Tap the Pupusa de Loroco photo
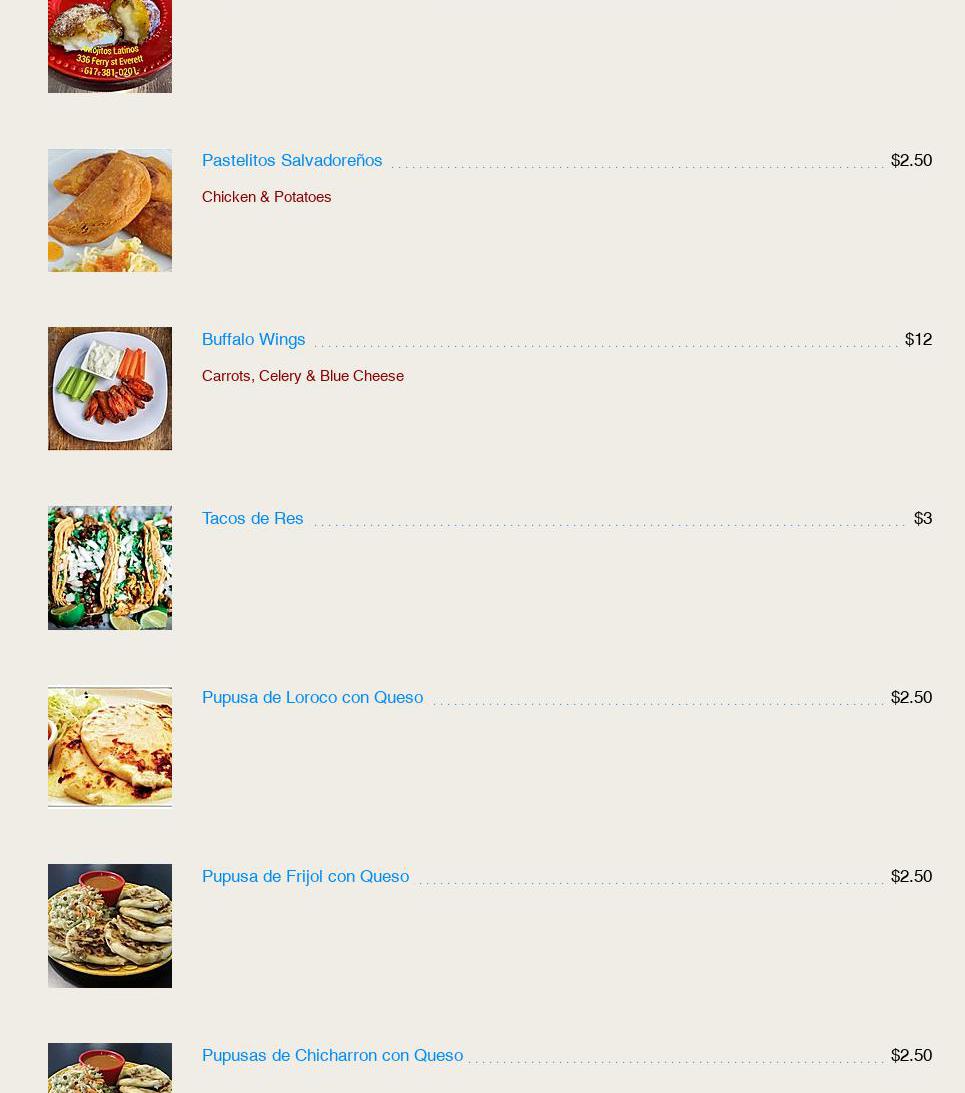This screenshot has height=1093, width=965. point(110,747)
